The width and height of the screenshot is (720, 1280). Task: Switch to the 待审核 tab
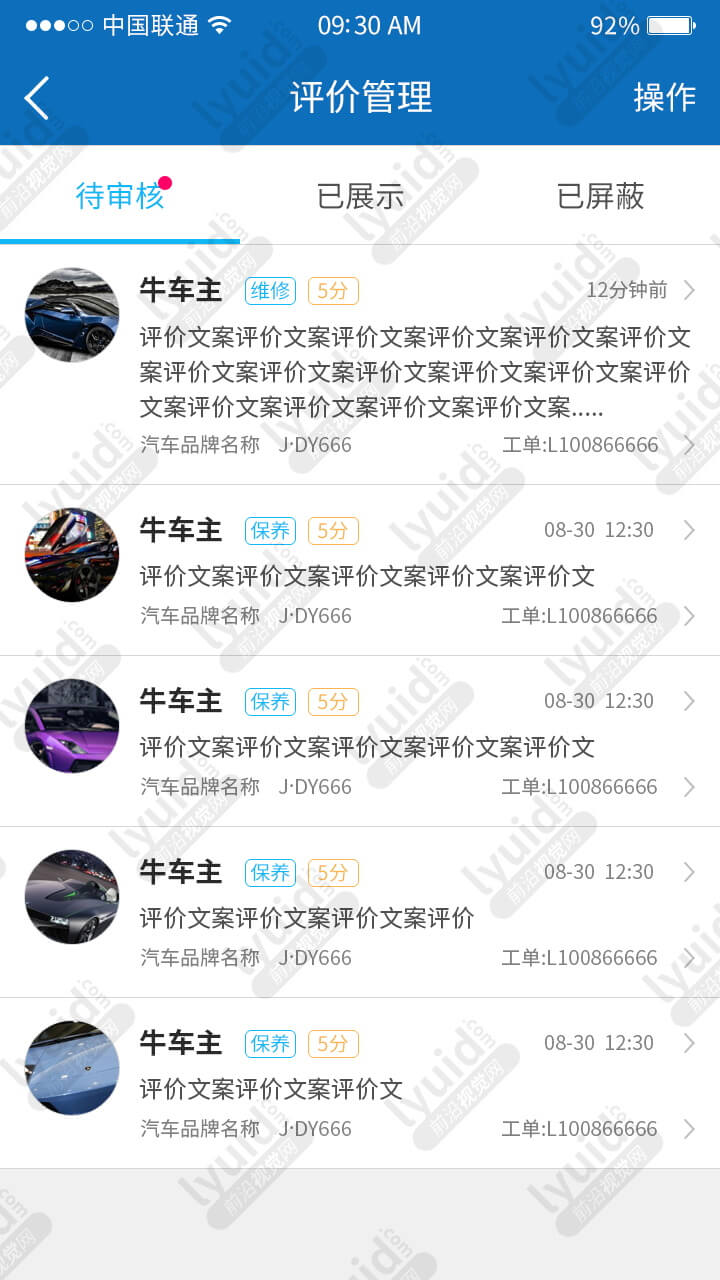coord(120,196)
